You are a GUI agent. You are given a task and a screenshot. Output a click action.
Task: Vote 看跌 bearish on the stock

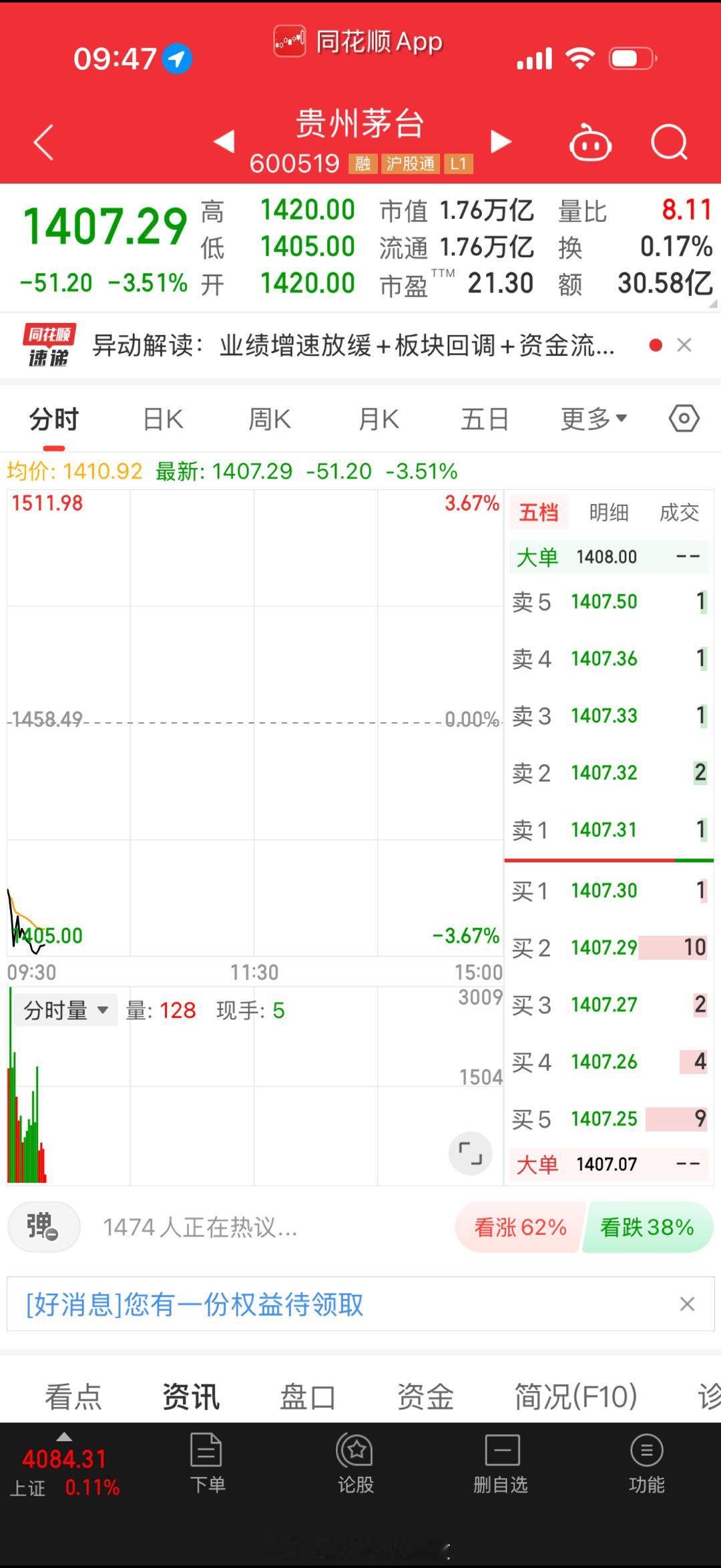point(646,1226)
